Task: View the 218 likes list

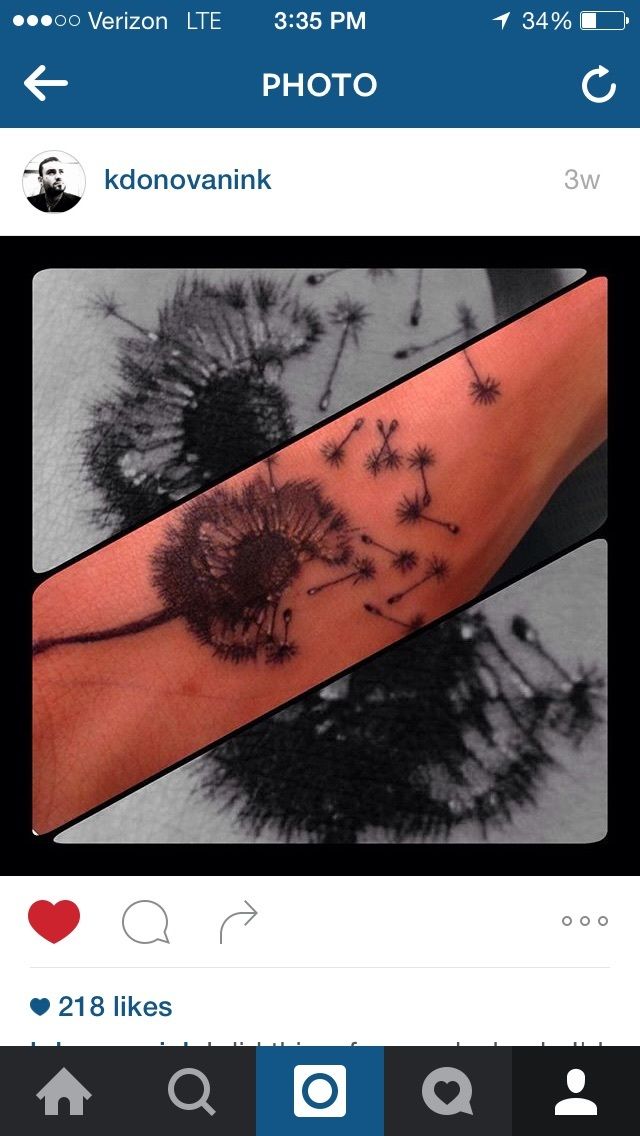Action: click(102, 1007)
